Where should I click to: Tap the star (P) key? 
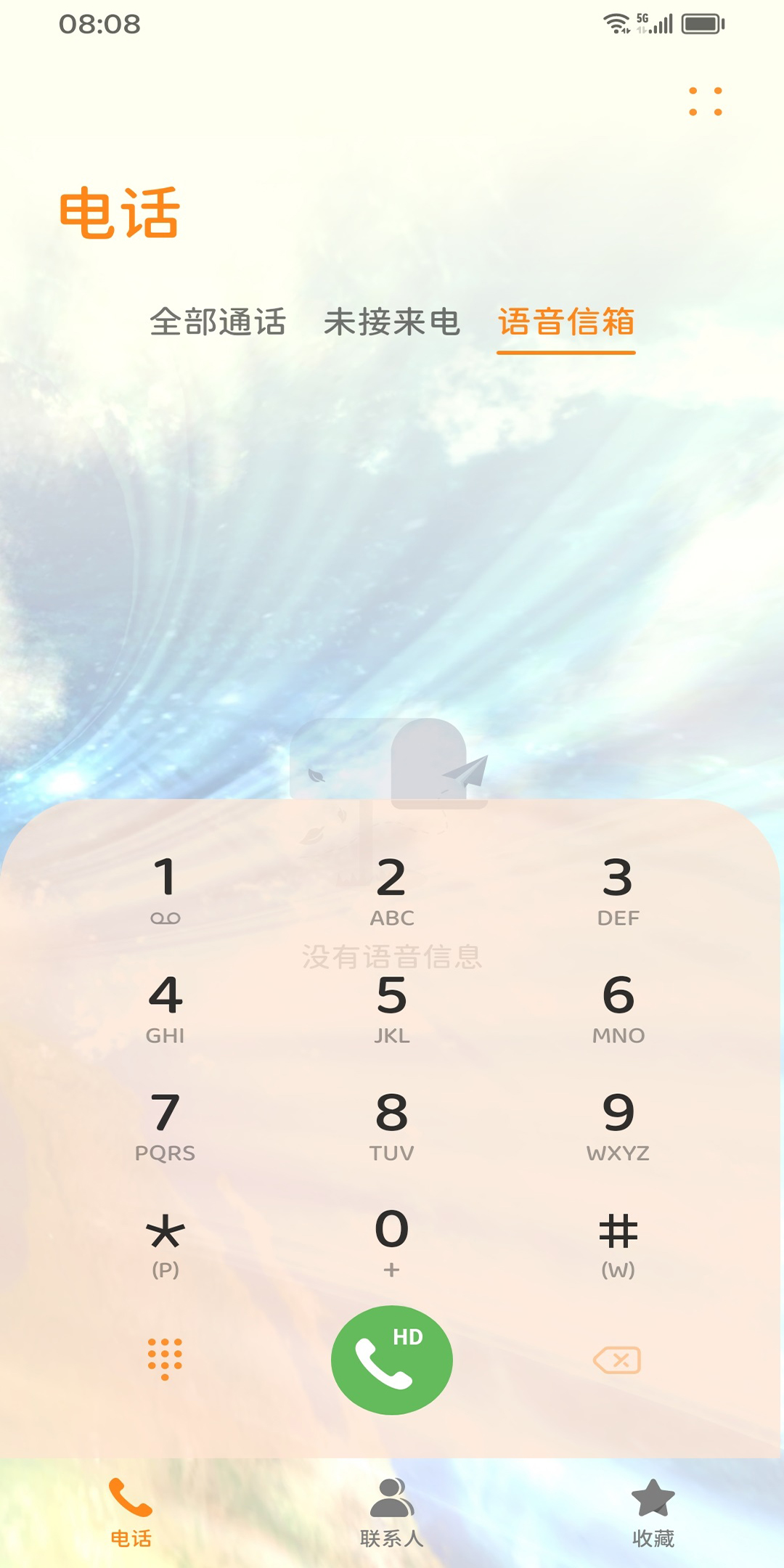tap(166, 1243)
